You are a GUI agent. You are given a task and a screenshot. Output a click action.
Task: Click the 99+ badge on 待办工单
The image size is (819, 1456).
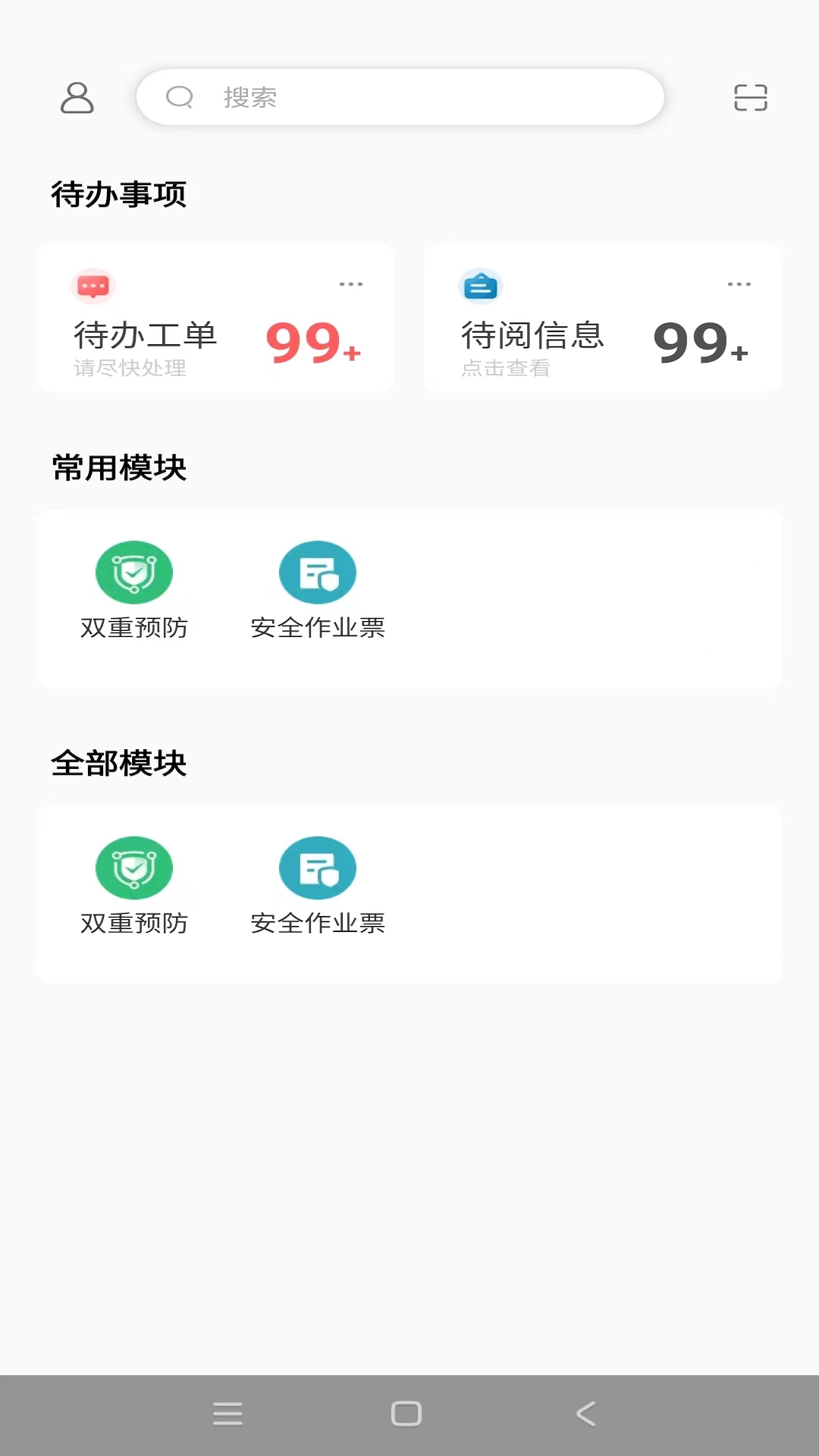[x=315, y=343]
